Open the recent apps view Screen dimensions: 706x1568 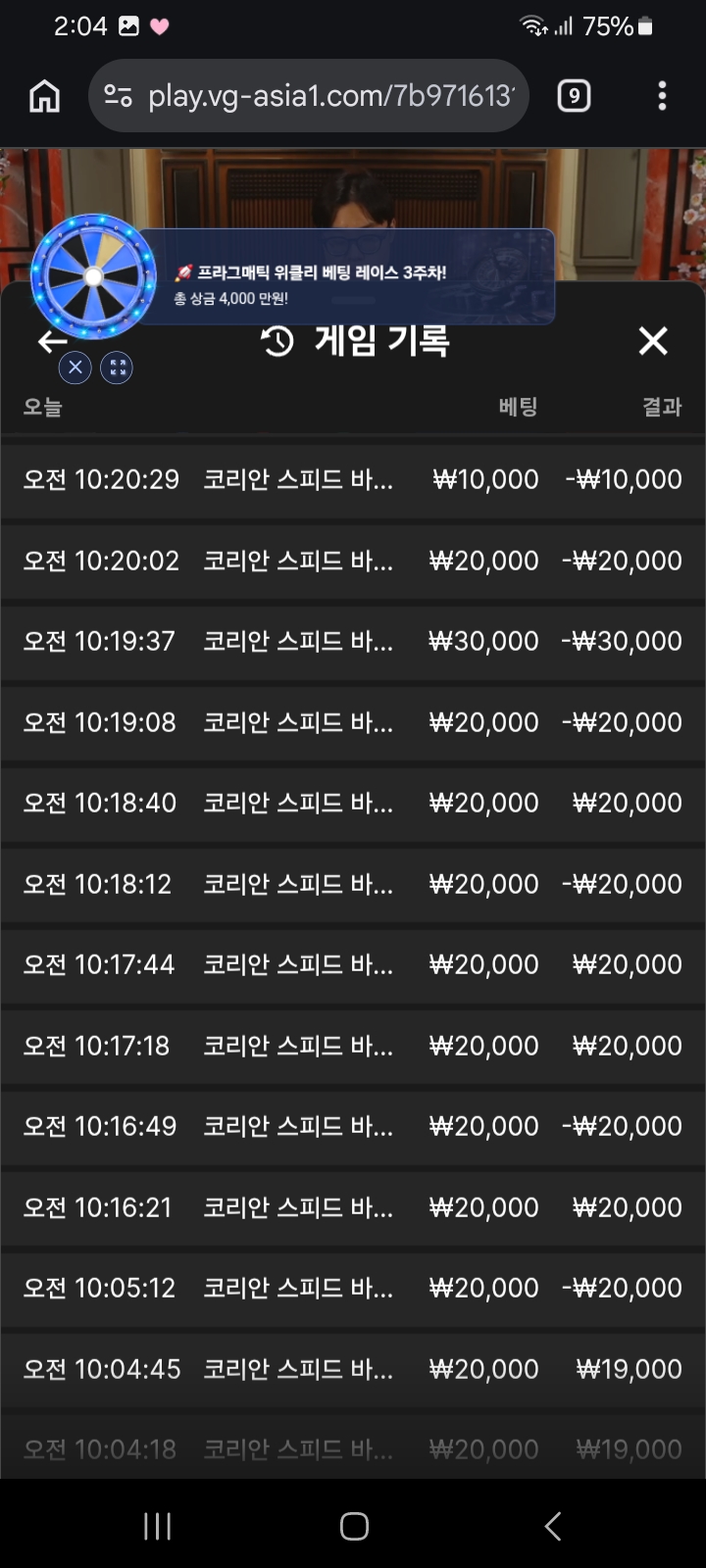pos(157,1526)
